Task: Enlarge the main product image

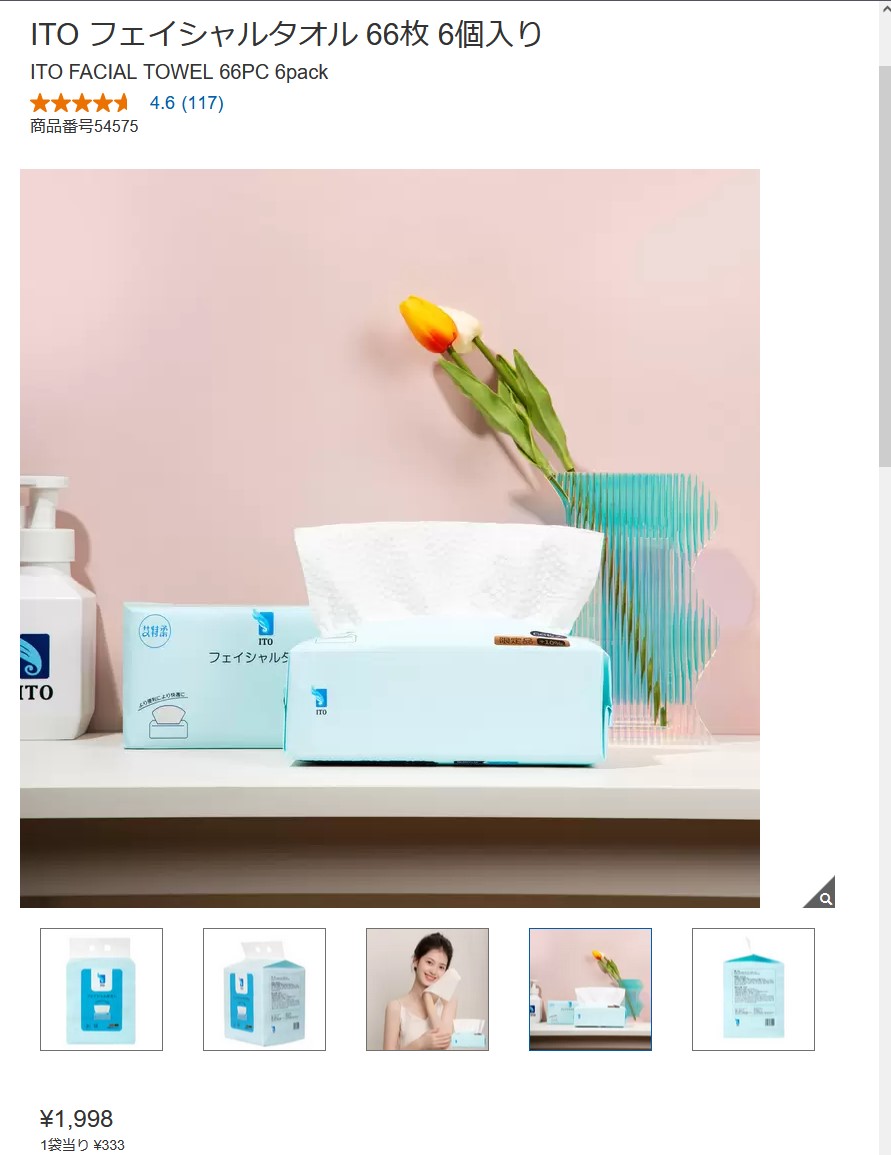Action: pyautogui.click(x=389, y=538)
